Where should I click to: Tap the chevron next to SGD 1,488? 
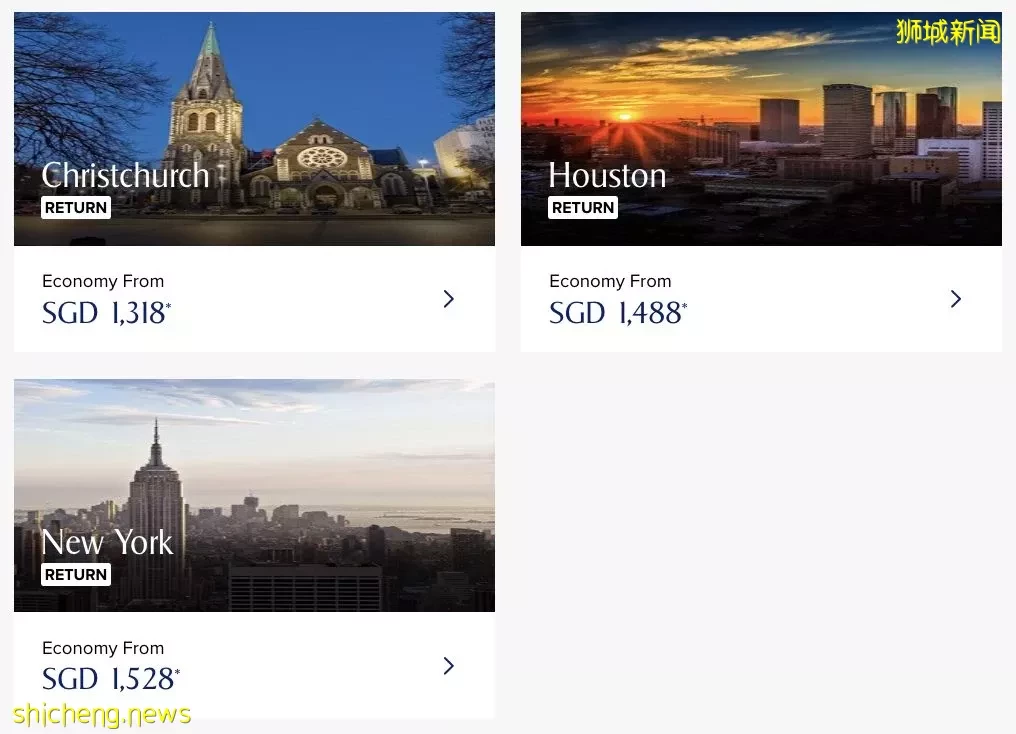pyautogui.click(x=956, y=299)
